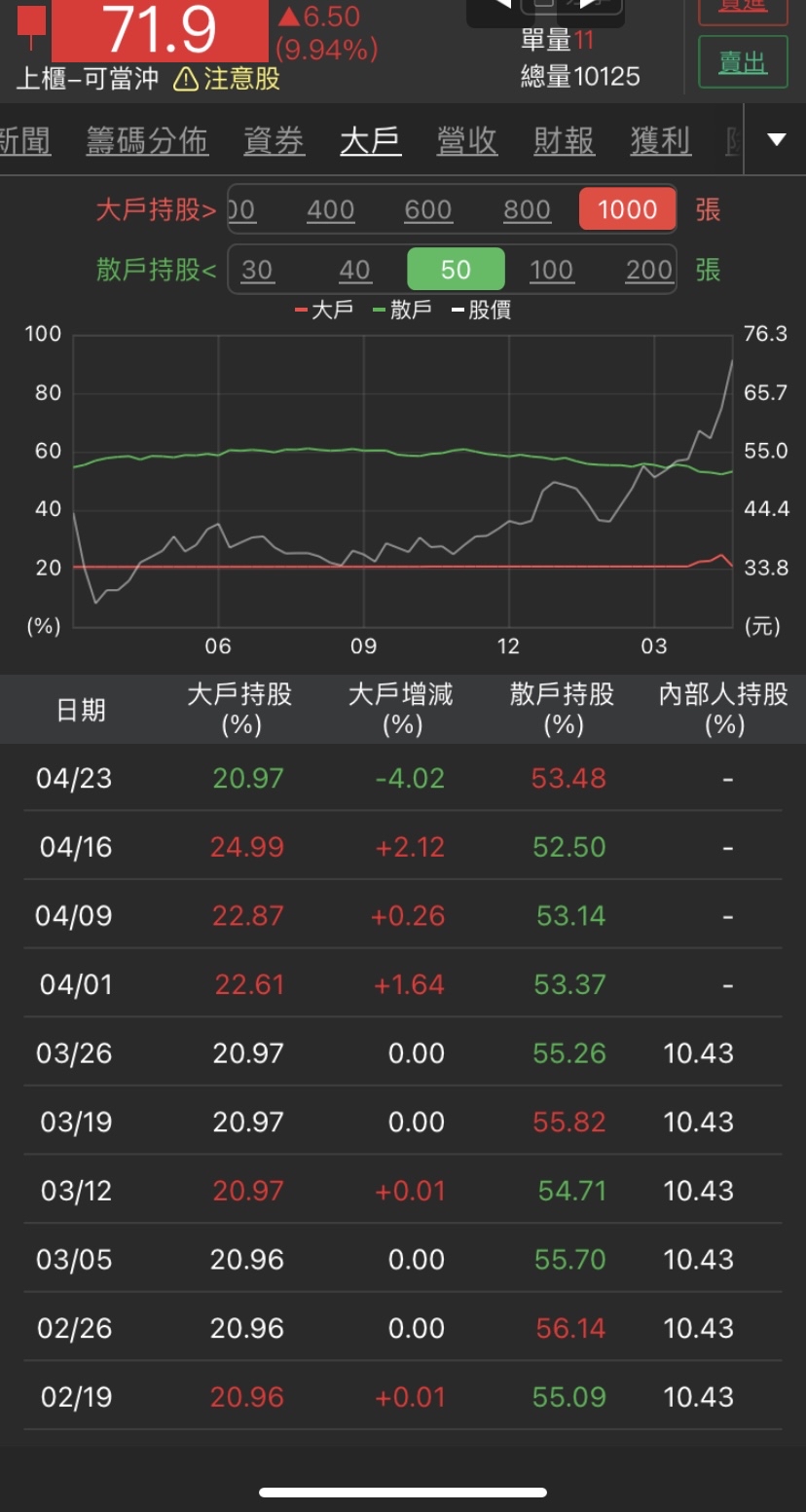The width and height of the screenshot is (806, 1512).
Task: Set 大戶持股 threshold to 800
Action: pyautogui.click(x=527, y=209)
